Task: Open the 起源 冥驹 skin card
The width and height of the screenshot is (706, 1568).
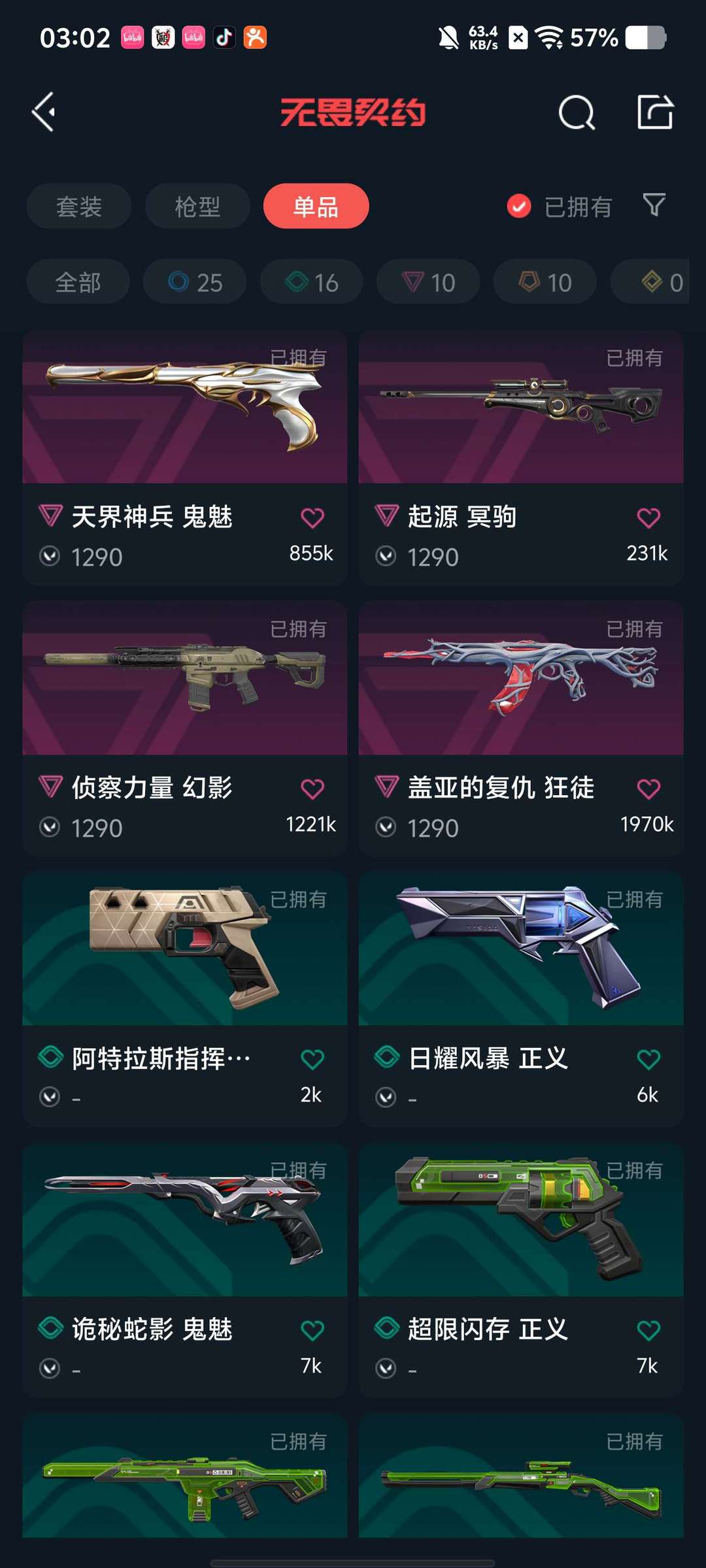Action: tap(521, 458)
